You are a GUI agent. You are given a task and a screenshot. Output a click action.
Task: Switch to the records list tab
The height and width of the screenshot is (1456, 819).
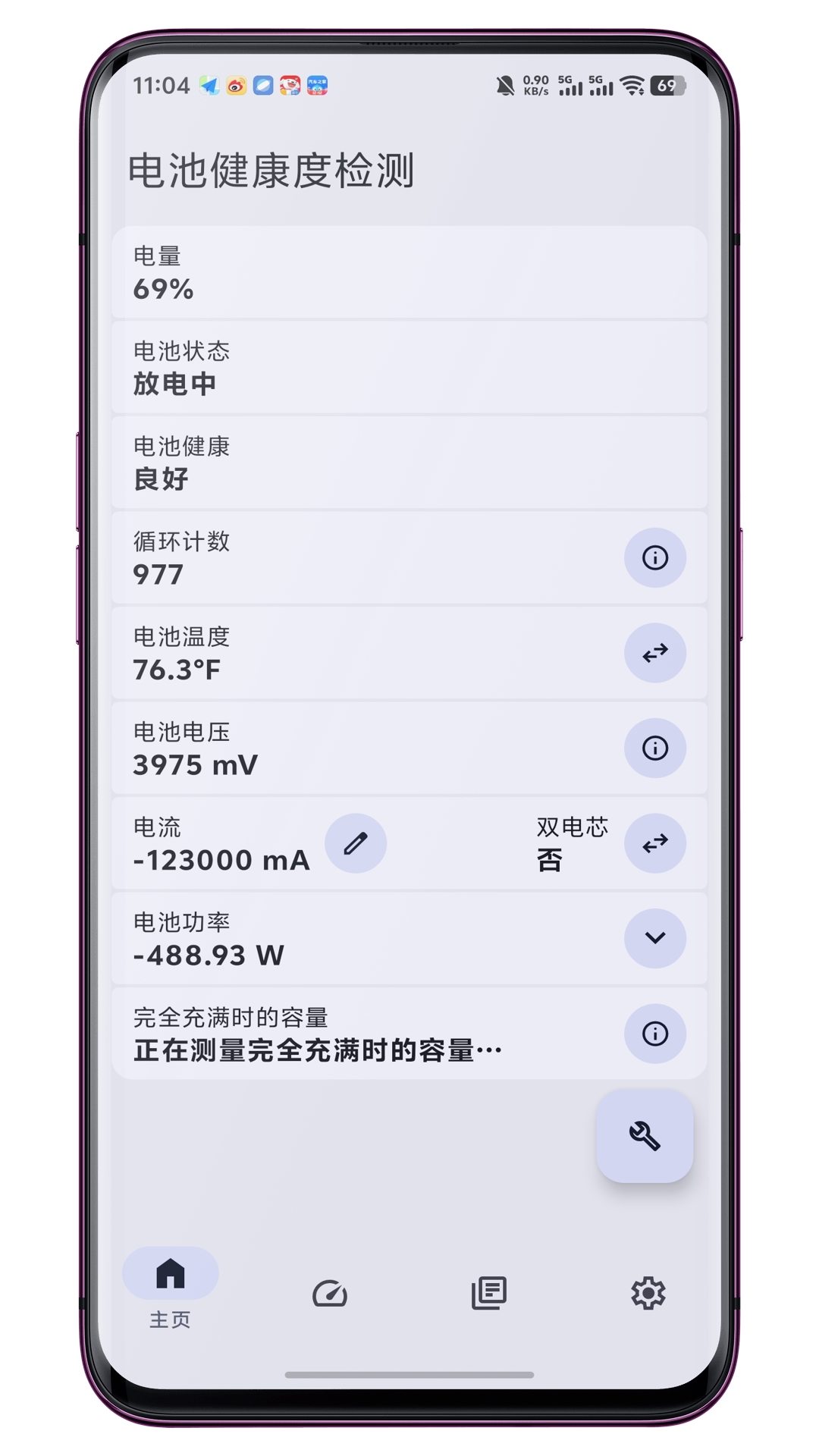click(x=489, y=1293)
